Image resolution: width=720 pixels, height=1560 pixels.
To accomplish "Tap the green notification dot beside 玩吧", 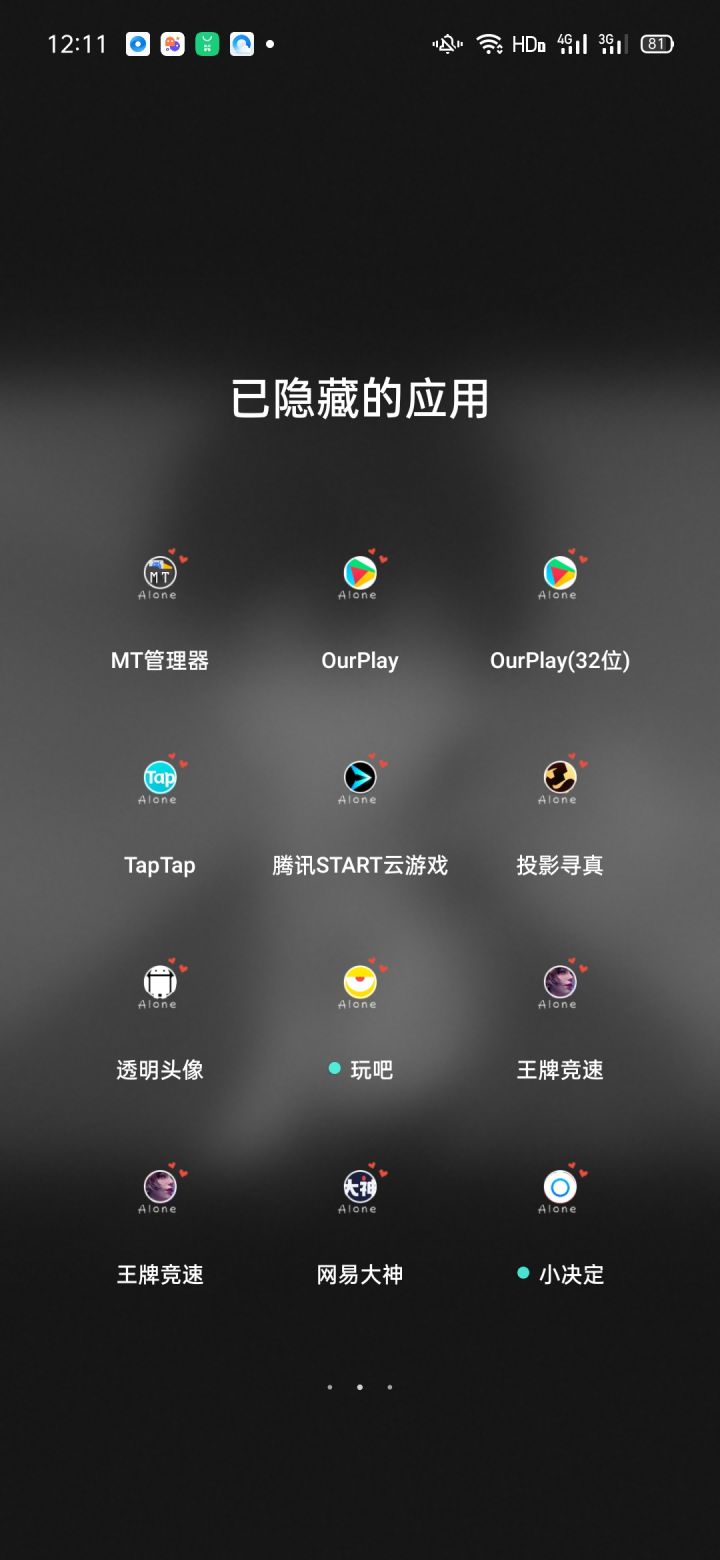I will tap(335, 1068).
